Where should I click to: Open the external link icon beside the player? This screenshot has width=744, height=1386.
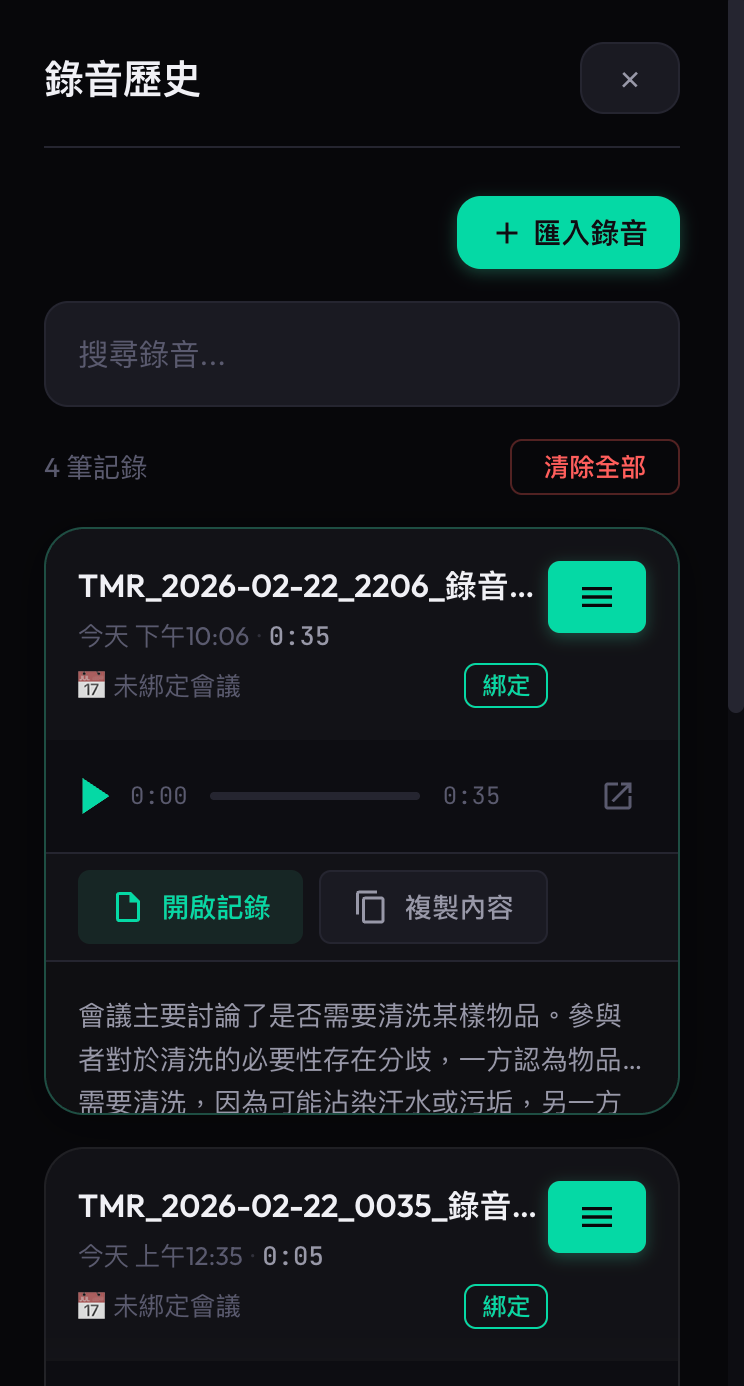pos(618,796)
